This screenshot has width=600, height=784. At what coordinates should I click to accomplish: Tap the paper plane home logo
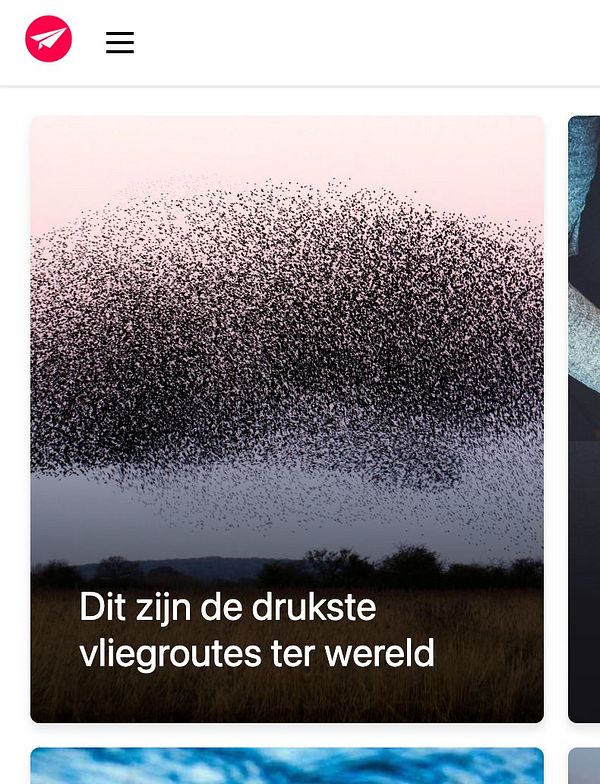coord(48,40)
